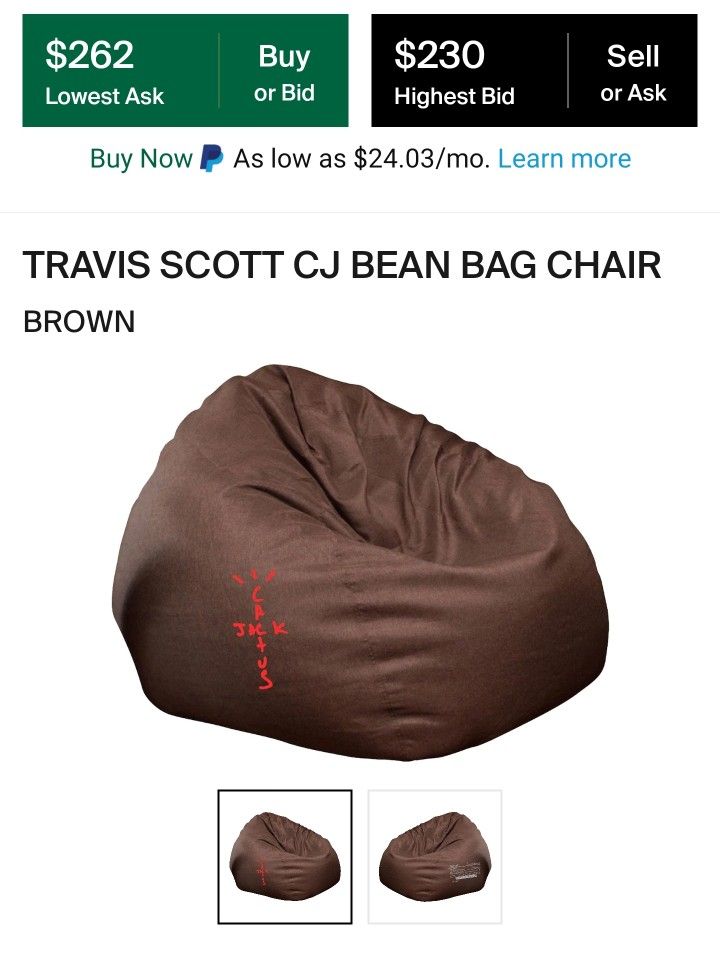Image resolution: width=720 pixels, height=967 pixels.
Task: Click the Buy or Bid button
Action: click(286, 70)
